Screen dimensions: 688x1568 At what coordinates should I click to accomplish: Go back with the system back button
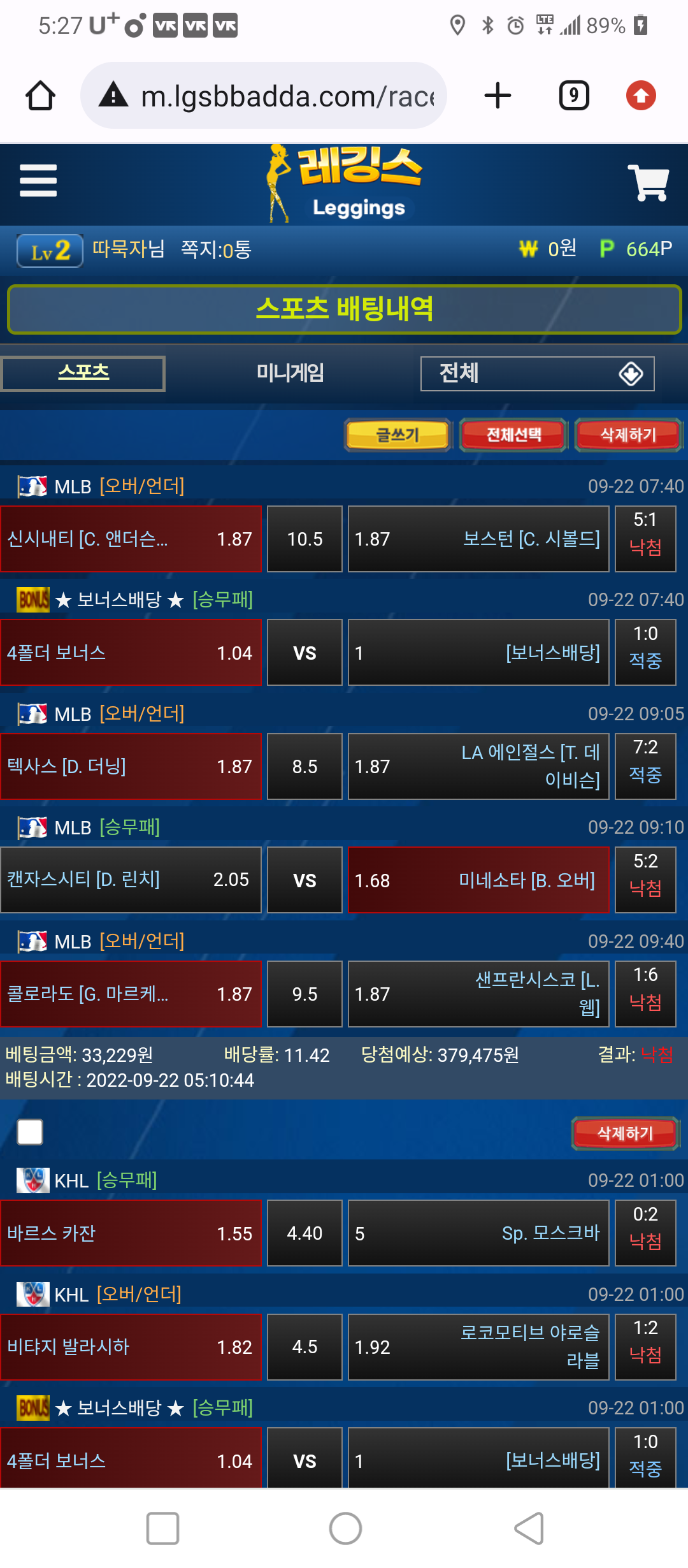point(529,1528)
